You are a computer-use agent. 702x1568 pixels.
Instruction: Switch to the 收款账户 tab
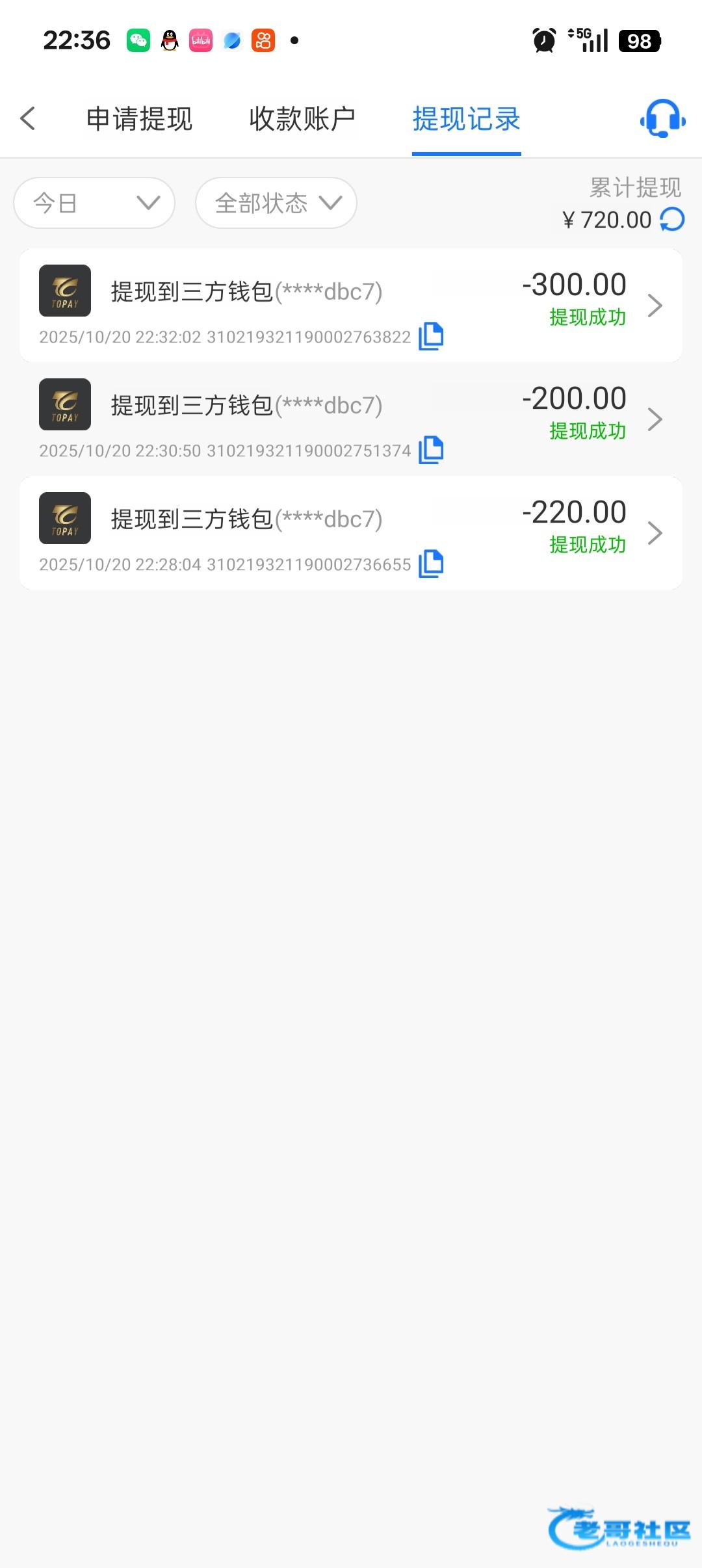point(302,119)
